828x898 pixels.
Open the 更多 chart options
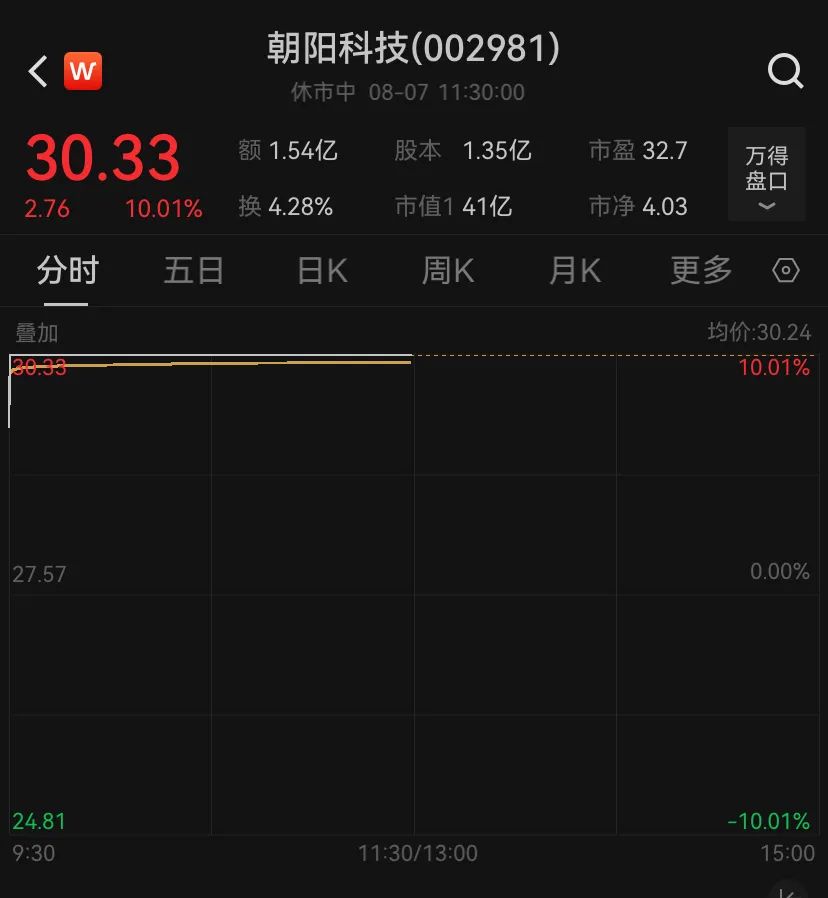point(701,271)
